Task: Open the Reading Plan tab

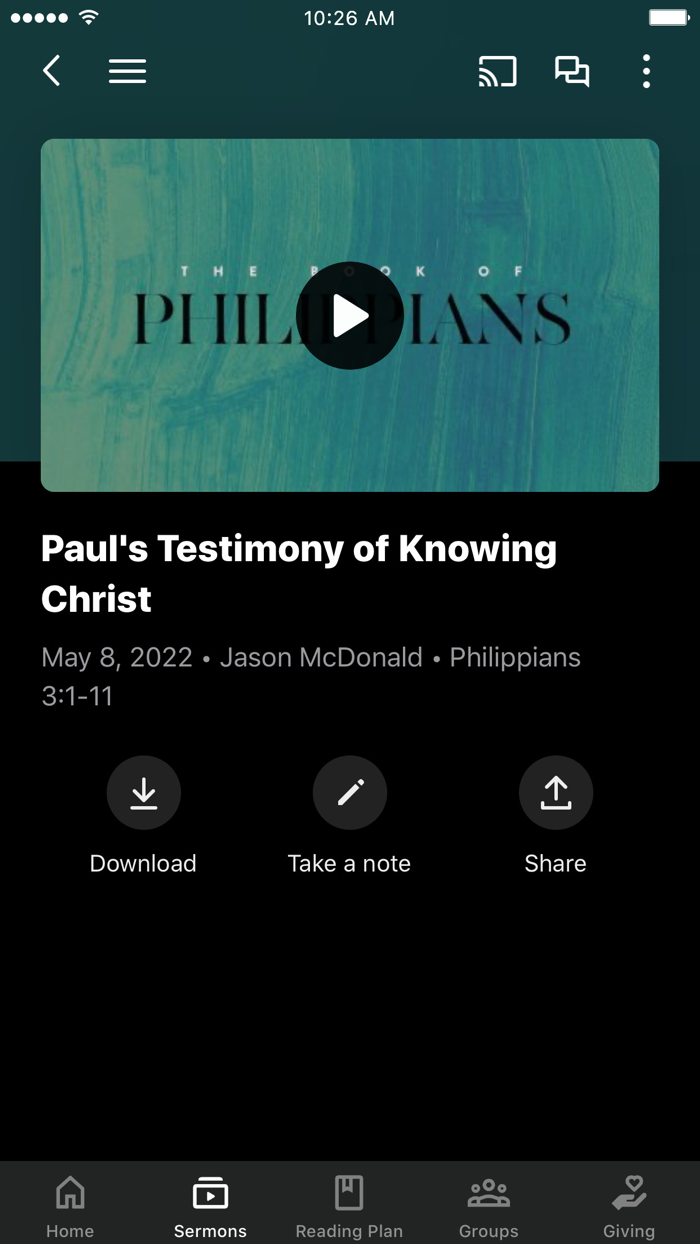Action: [x=349, y=1206]
